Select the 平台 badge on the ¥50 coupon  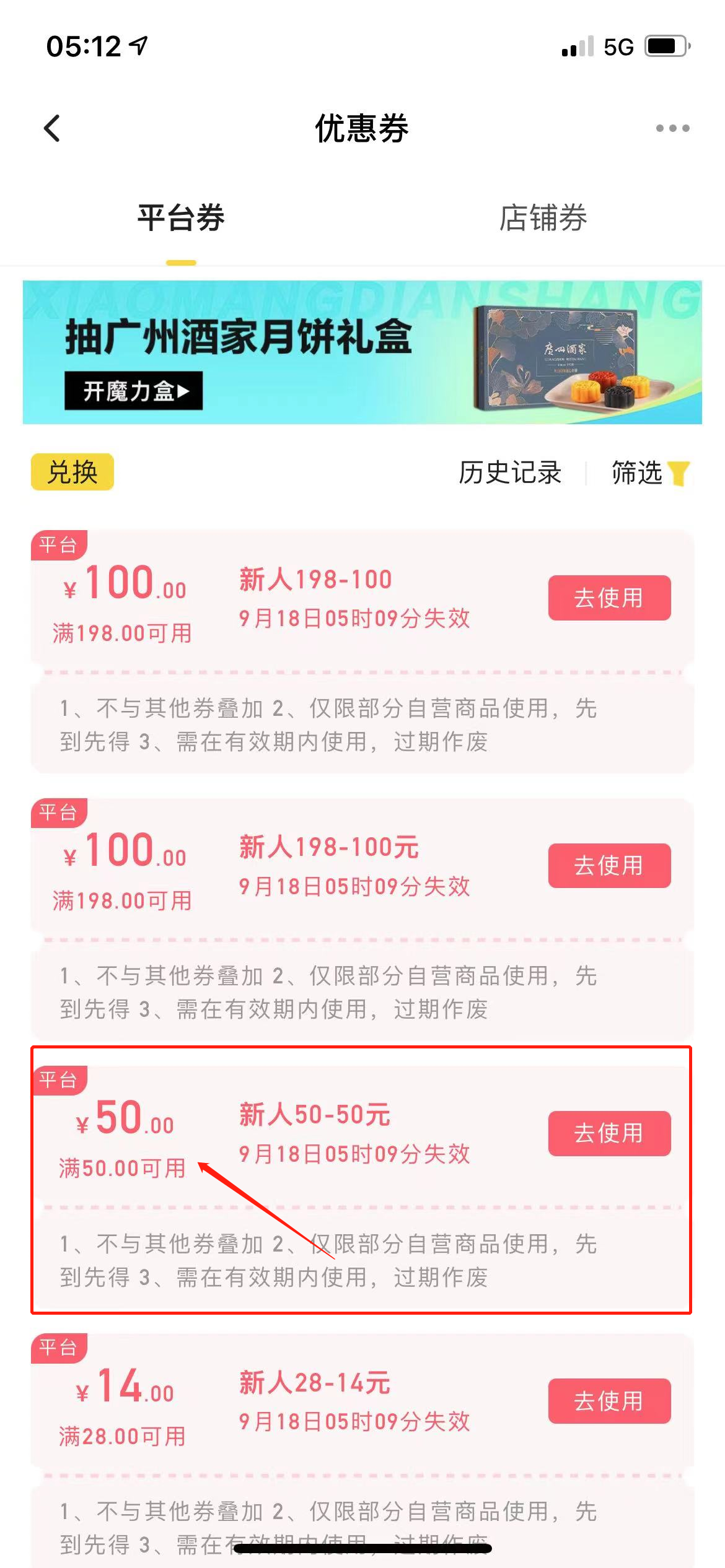(60, 1078)
